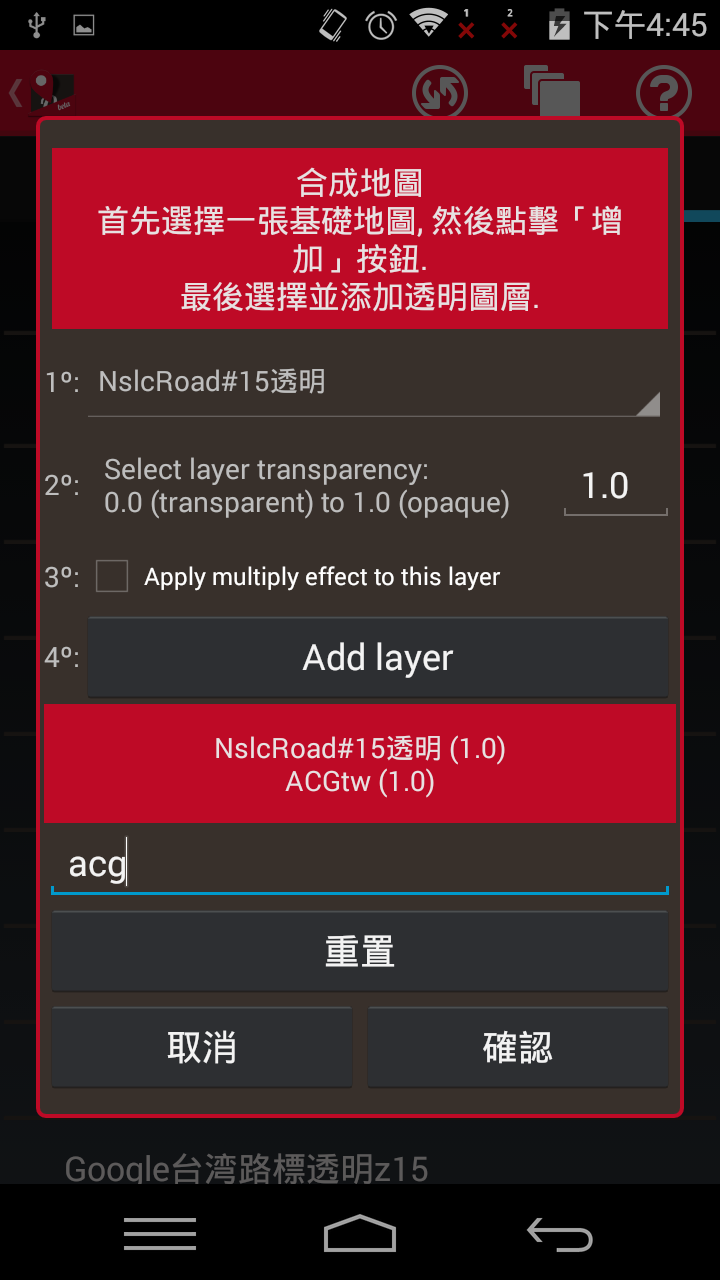This screenshot has height=1280, width=720.
Task: Focus the map name field containing acg
Action: 359,864
